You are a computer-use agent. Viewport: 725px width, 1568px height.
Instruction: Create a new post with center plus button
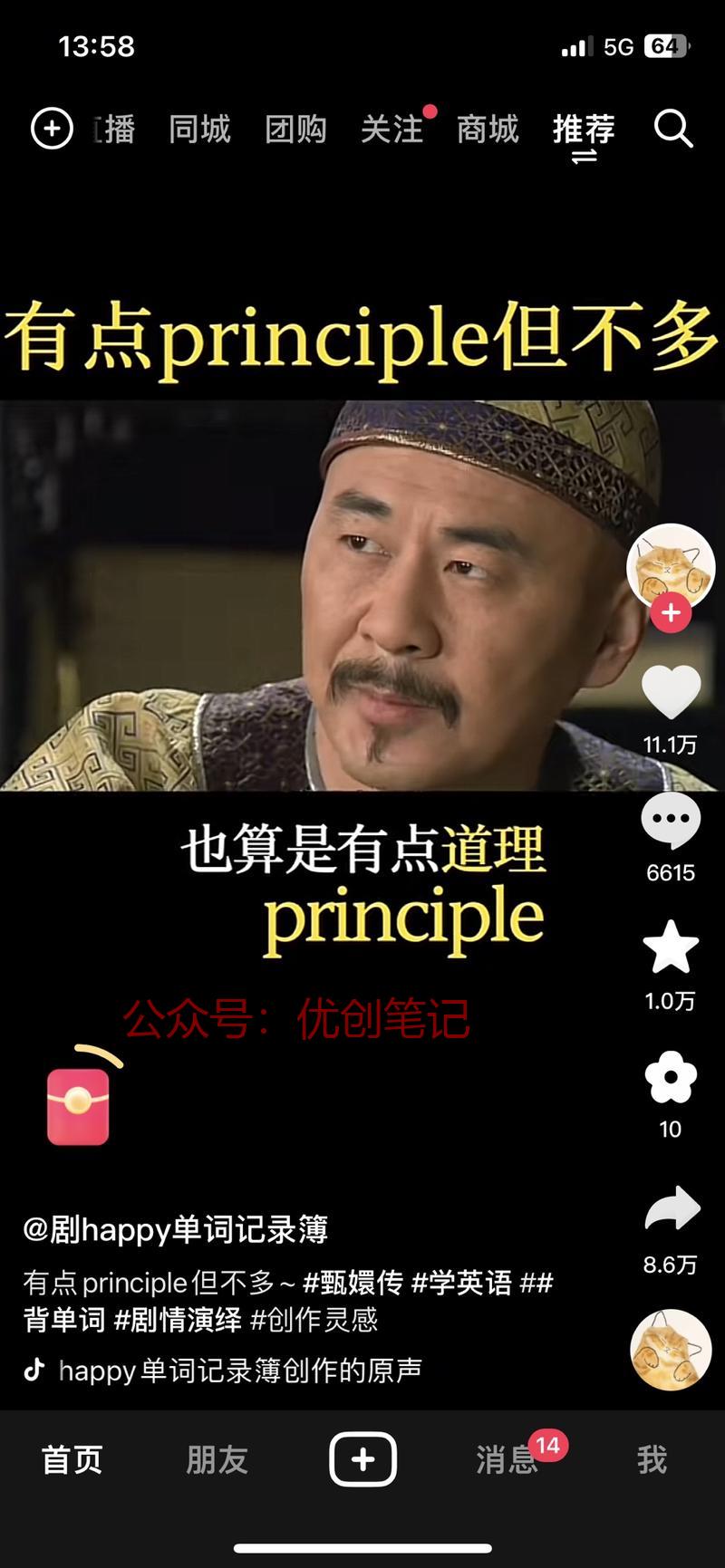[362, 1459]
